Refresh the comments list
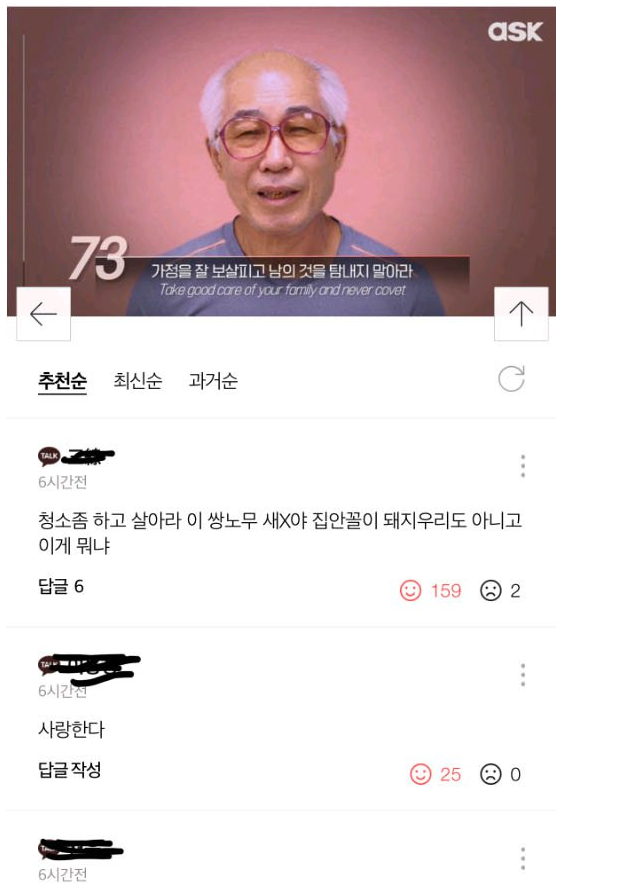The image size is (635, 892). (511, 379)
